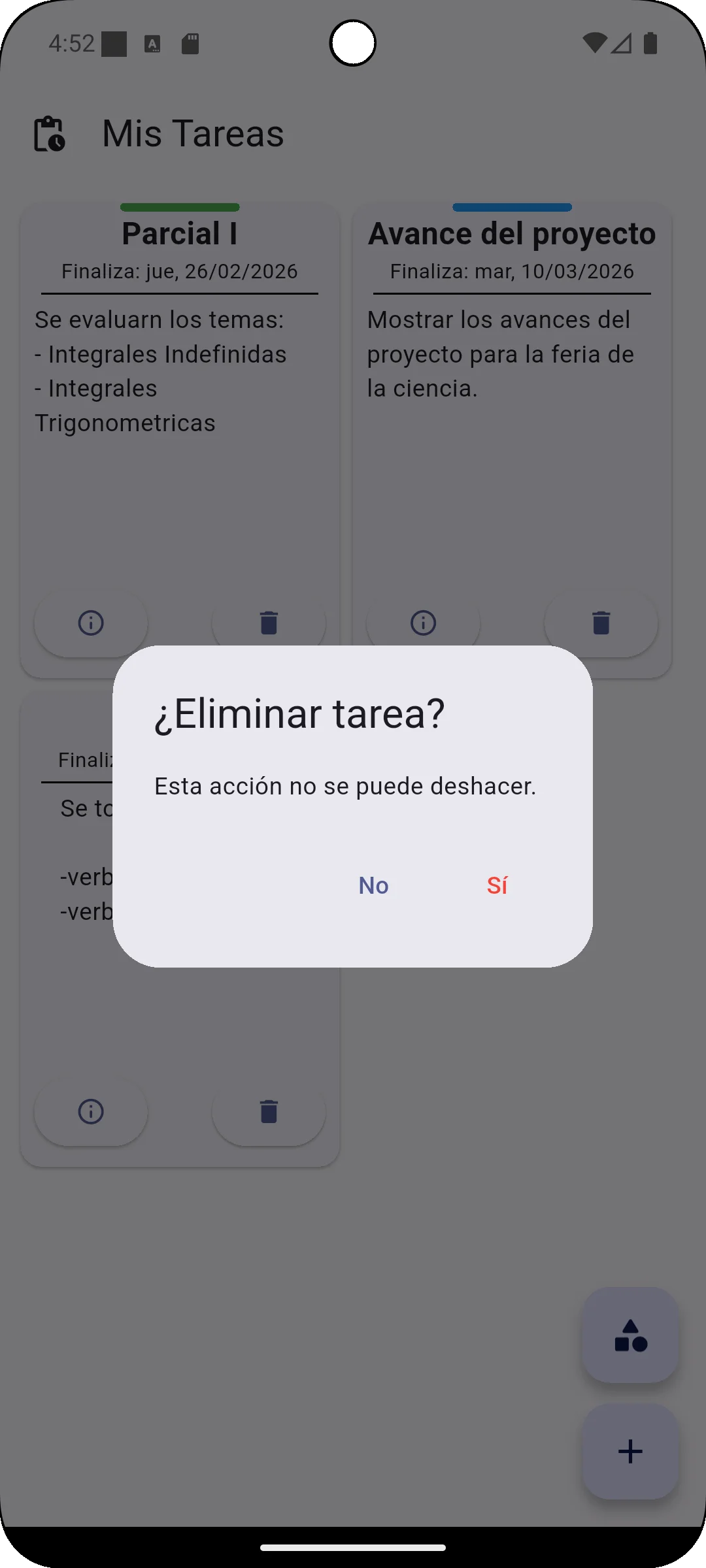Screen dimensions: 706x1568
Task: Cancel deletion by choosing No
Action: coord(373,885)
